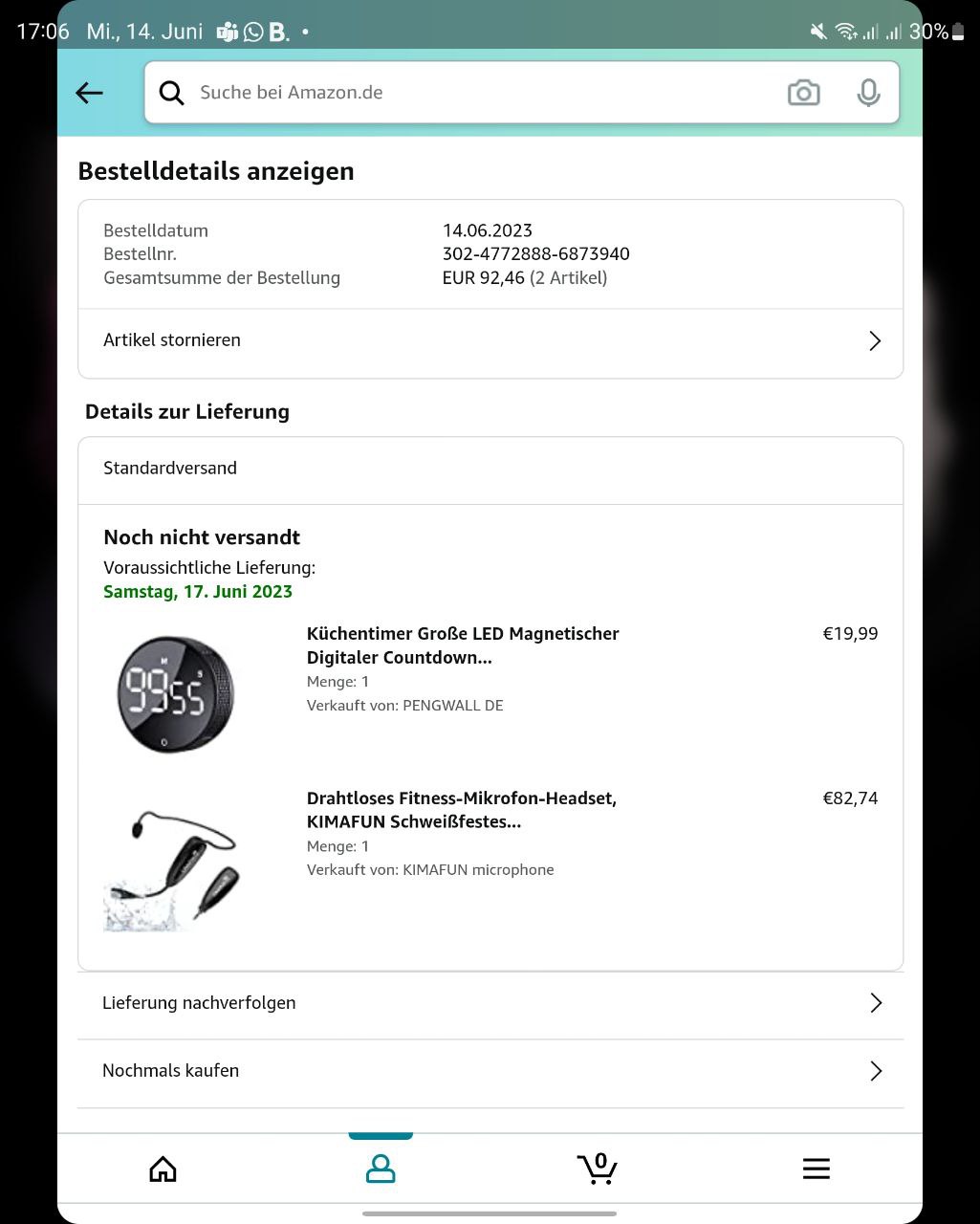Open Küchentimer product image
980x1224 pixels.
coord(176,692)
